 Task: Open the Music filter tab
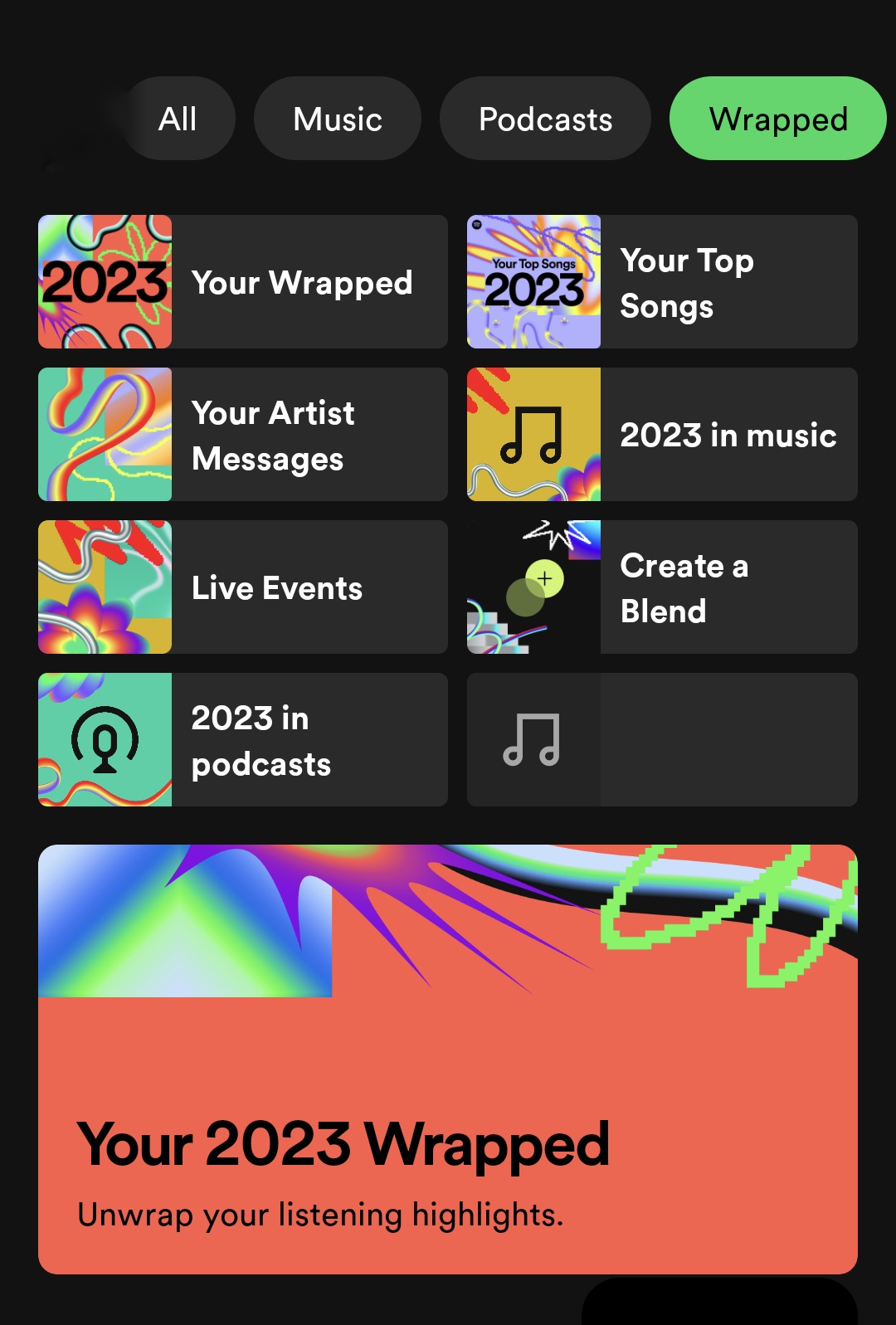click(337, 118)
